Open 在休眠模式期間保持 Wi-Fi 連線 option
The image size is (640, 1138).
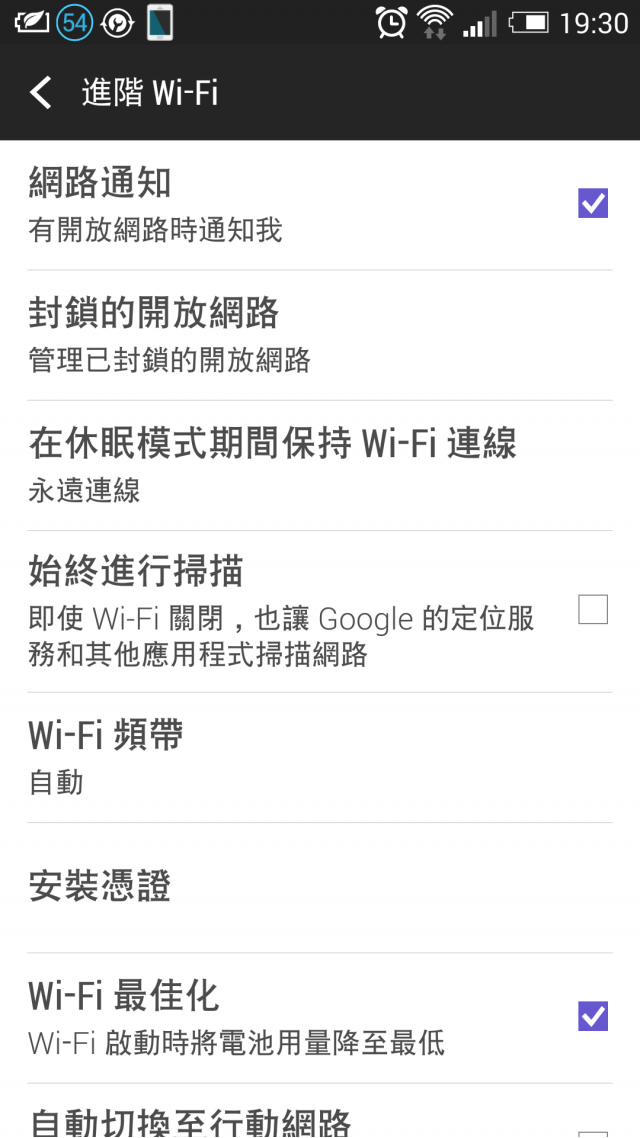tap(320, 466)
